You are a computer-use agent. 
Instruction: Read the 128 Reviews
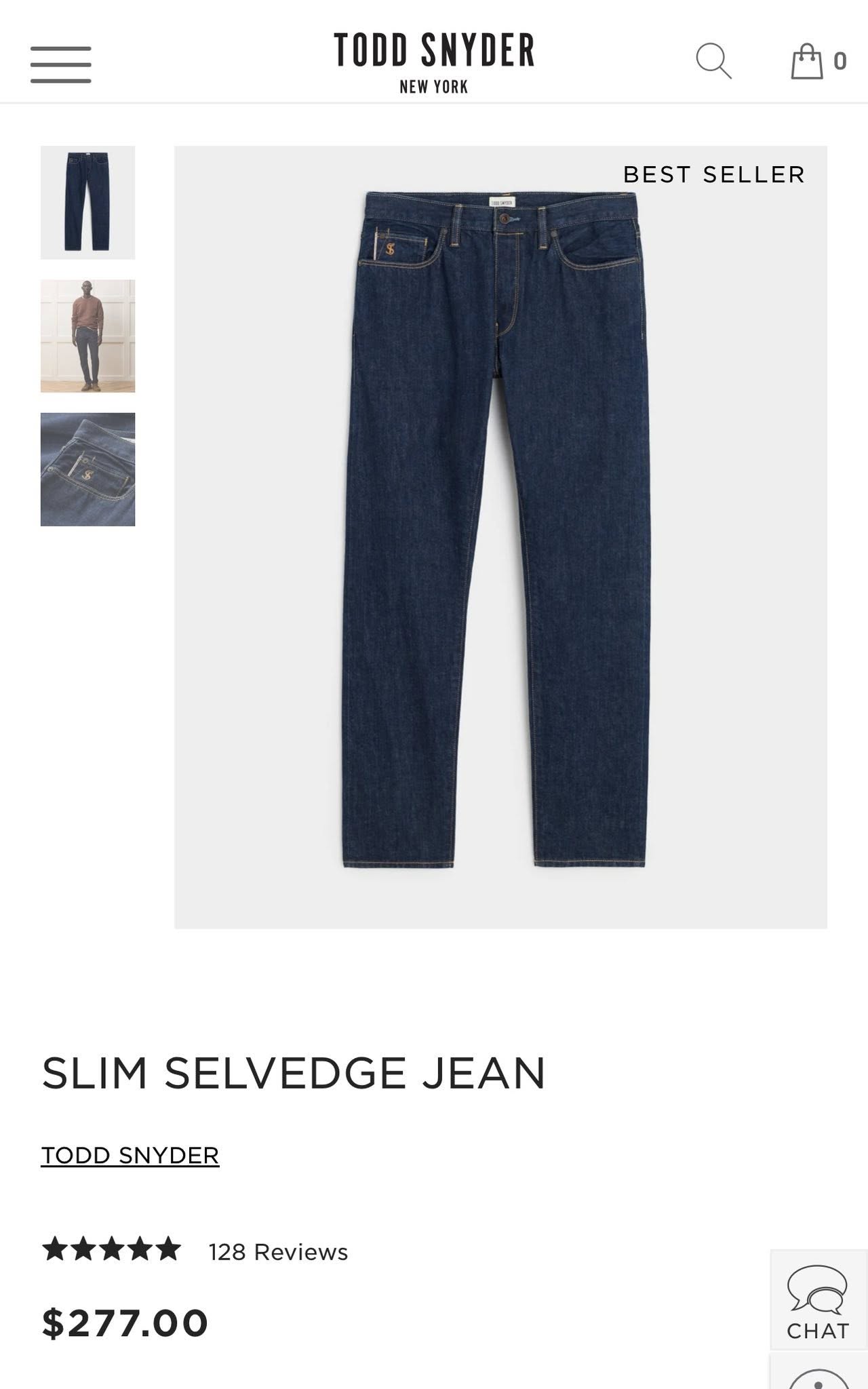tap(278, 1252)
